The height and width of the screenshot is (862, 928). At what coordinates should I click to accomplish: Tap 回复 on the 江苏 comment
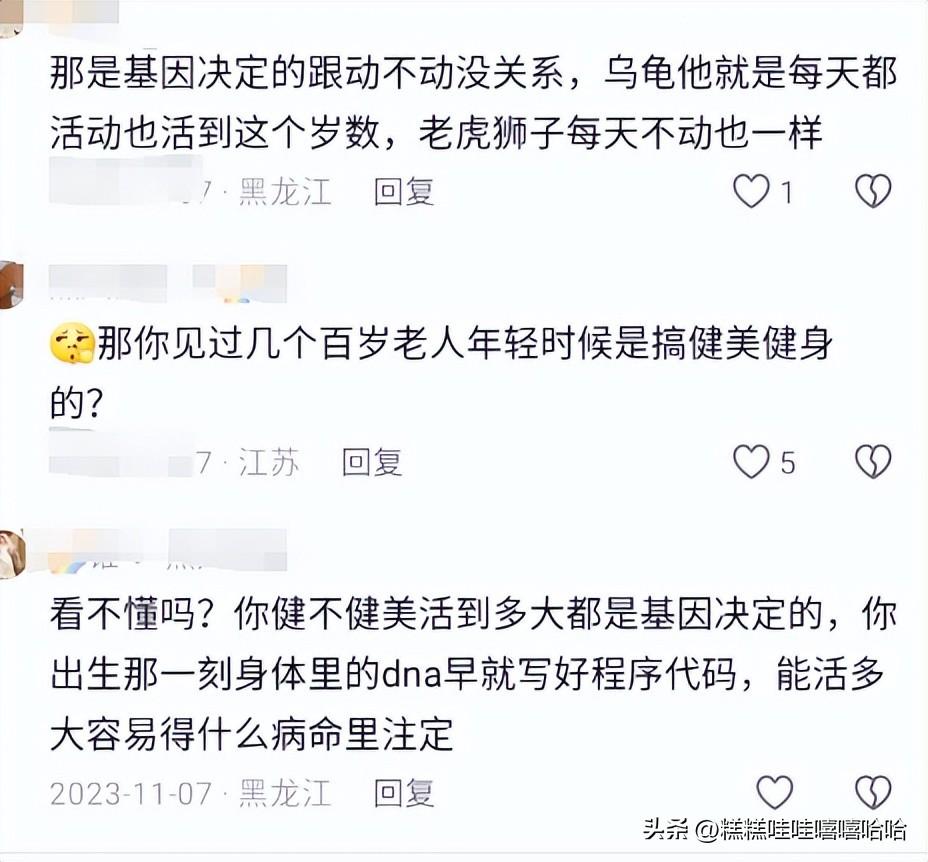[372, 462]
